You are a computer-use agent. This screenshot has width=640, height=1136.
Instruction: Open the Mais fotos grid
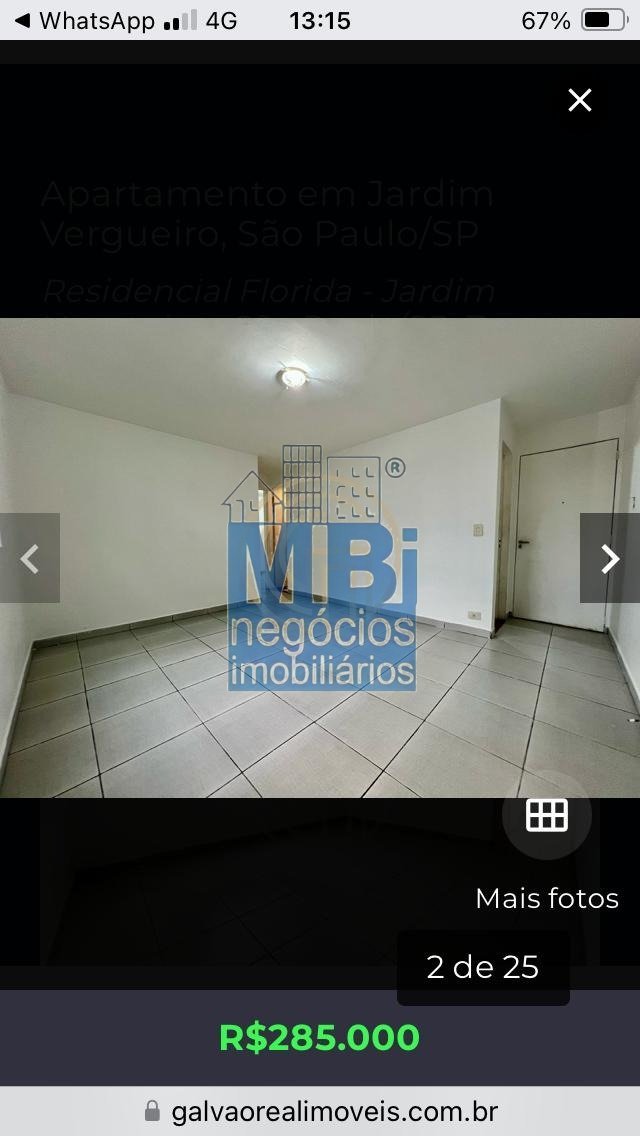coord(547,816)
